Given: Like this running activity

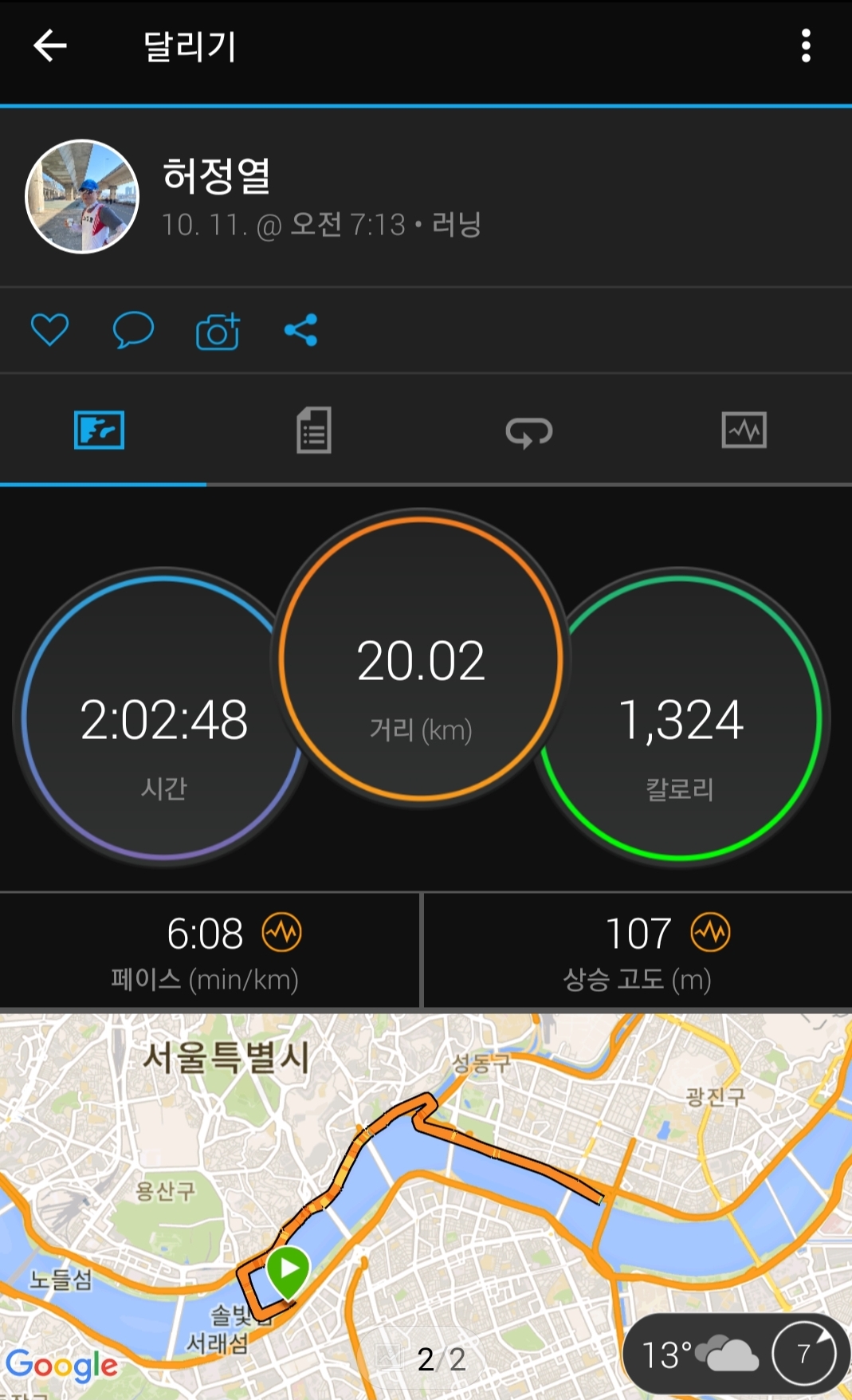Looking at the screenshot, I should (x=49, y=330).
